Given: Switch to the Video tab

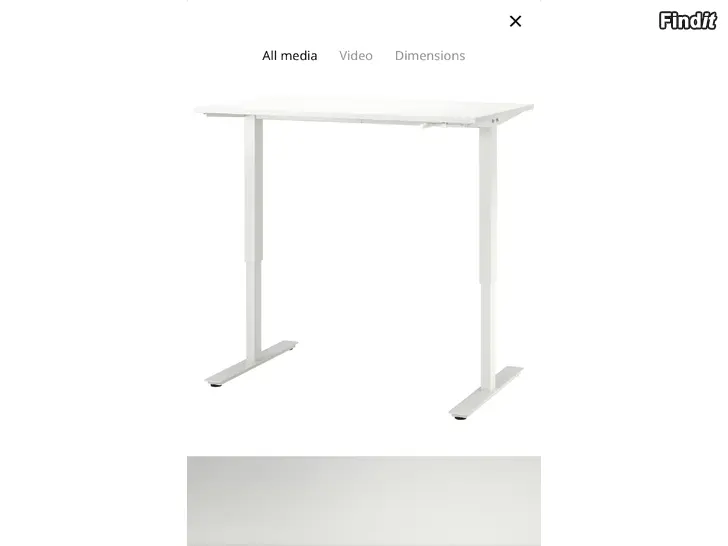Looking at the screenshot, I should pyautogui.click(x=355, y=56).
